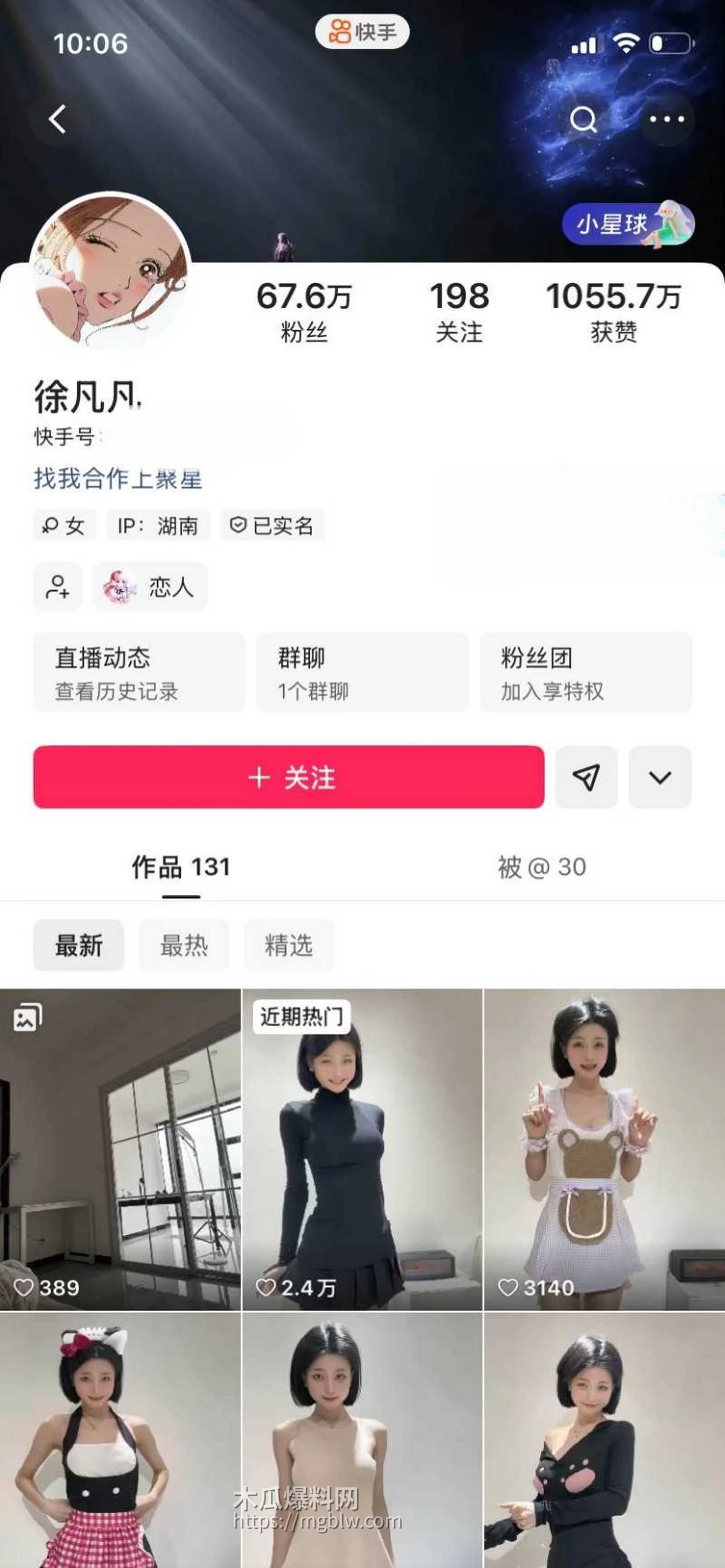Tap the share icon next to follow button
Screen dimensions: 725x1568
(x=585, y=777)
